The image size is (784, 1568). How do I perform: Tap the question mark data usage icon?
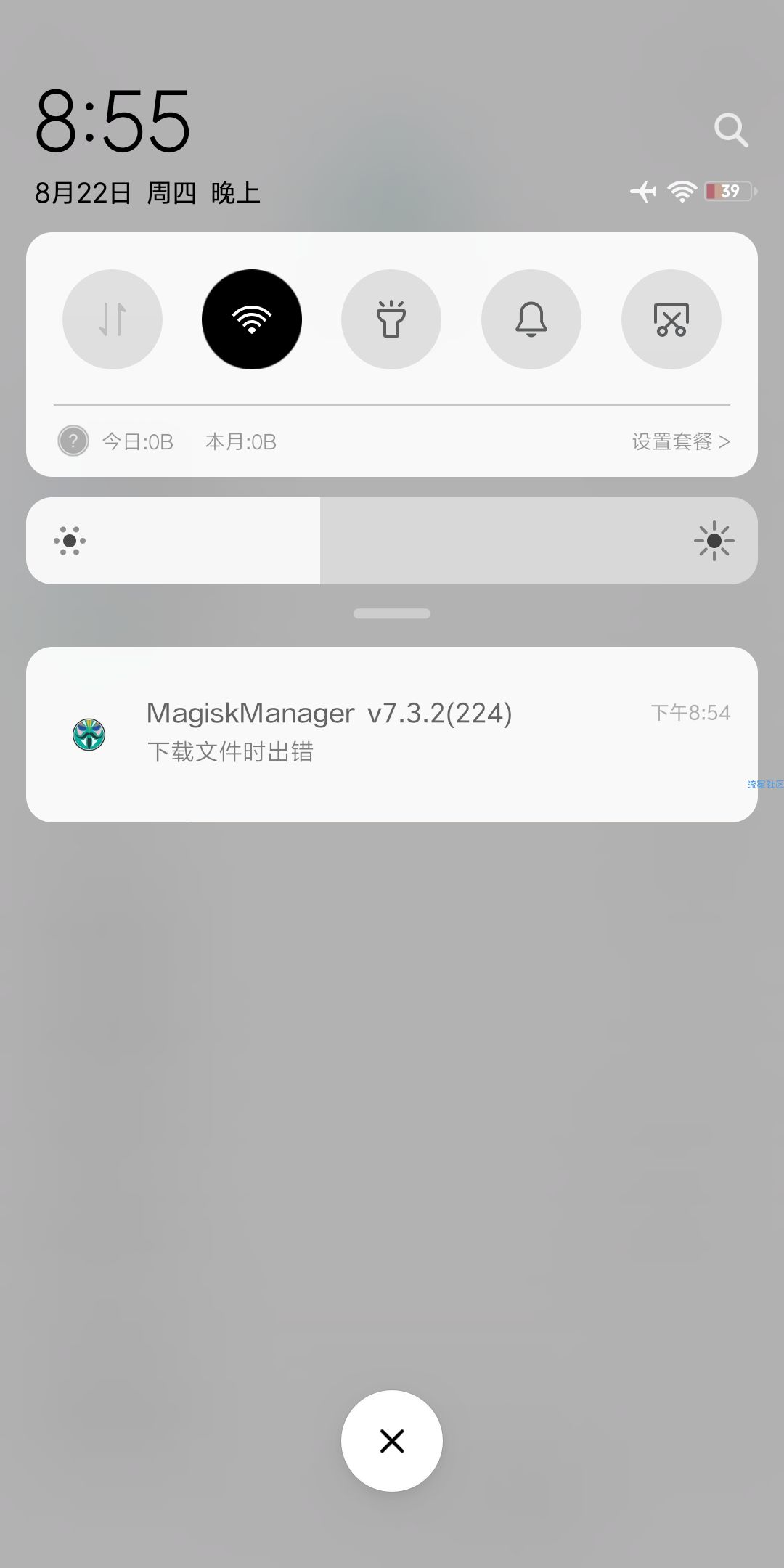tap(73, 441)
